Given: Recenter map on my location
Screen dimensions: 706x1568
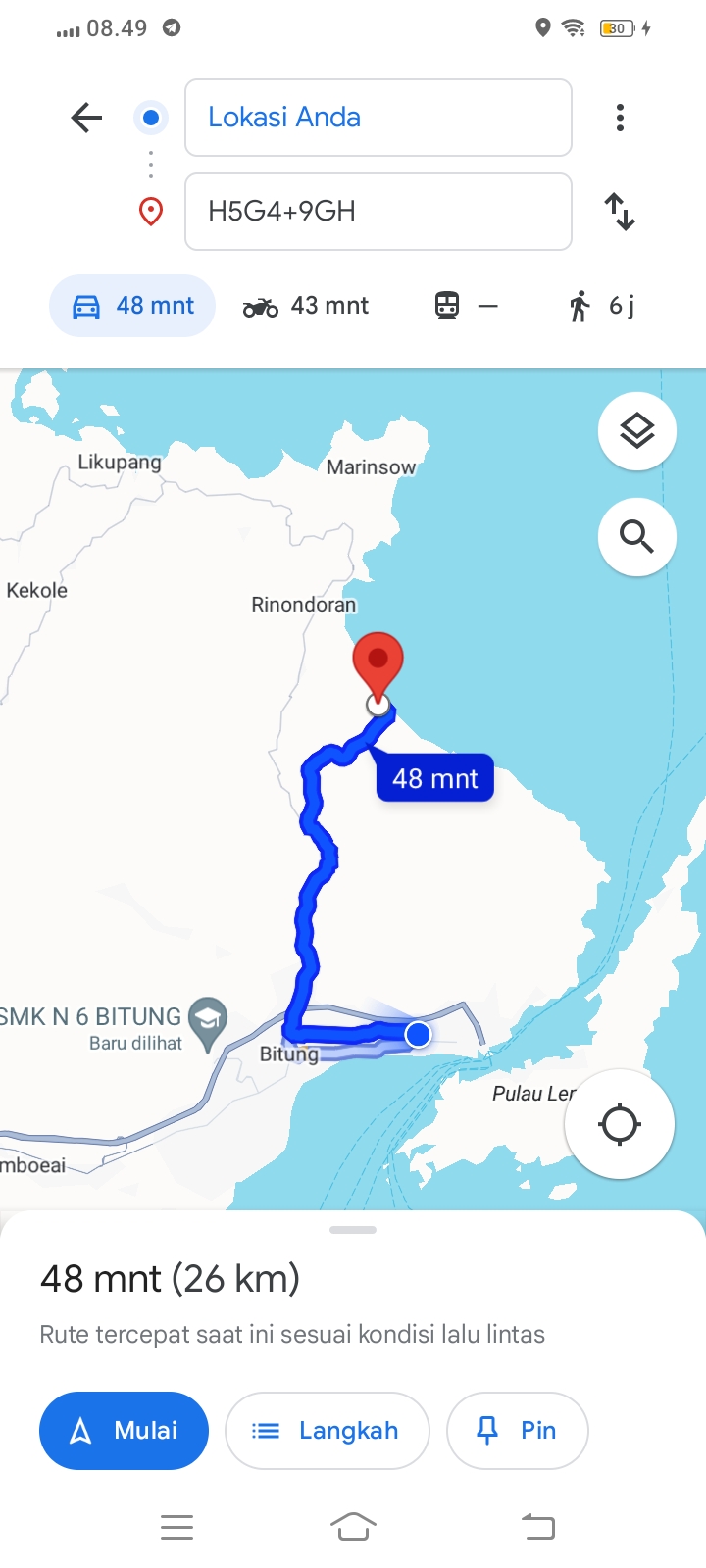Looking at the screenshot, I should pyautogui.click(x=620, y=1124).
